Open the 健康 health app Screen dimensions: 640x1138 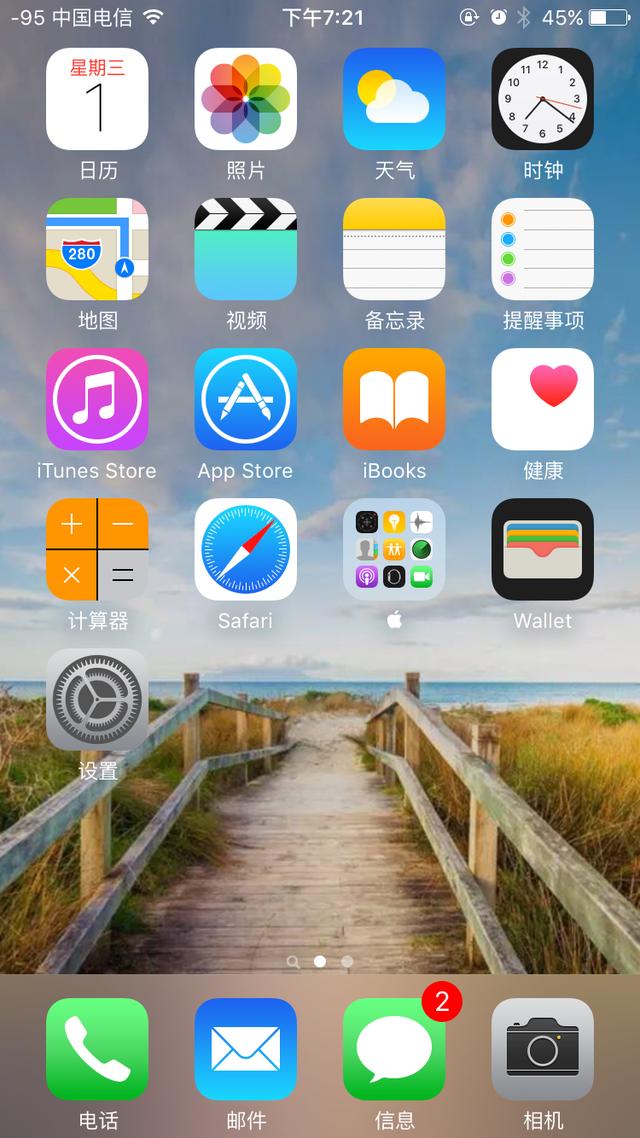click(542, 399)
